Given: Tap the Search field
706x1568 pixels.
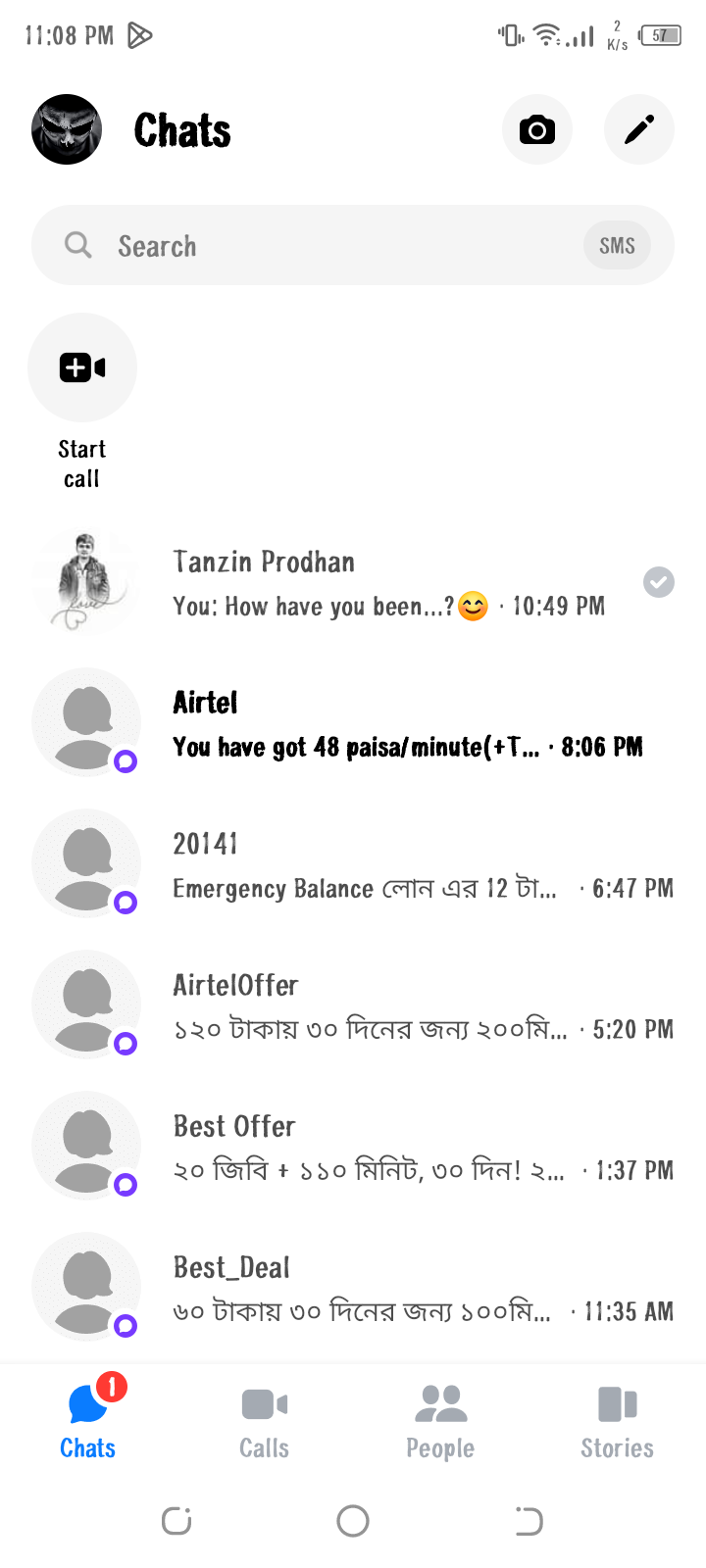Looking at the screenshot, I should coord(324,246).
